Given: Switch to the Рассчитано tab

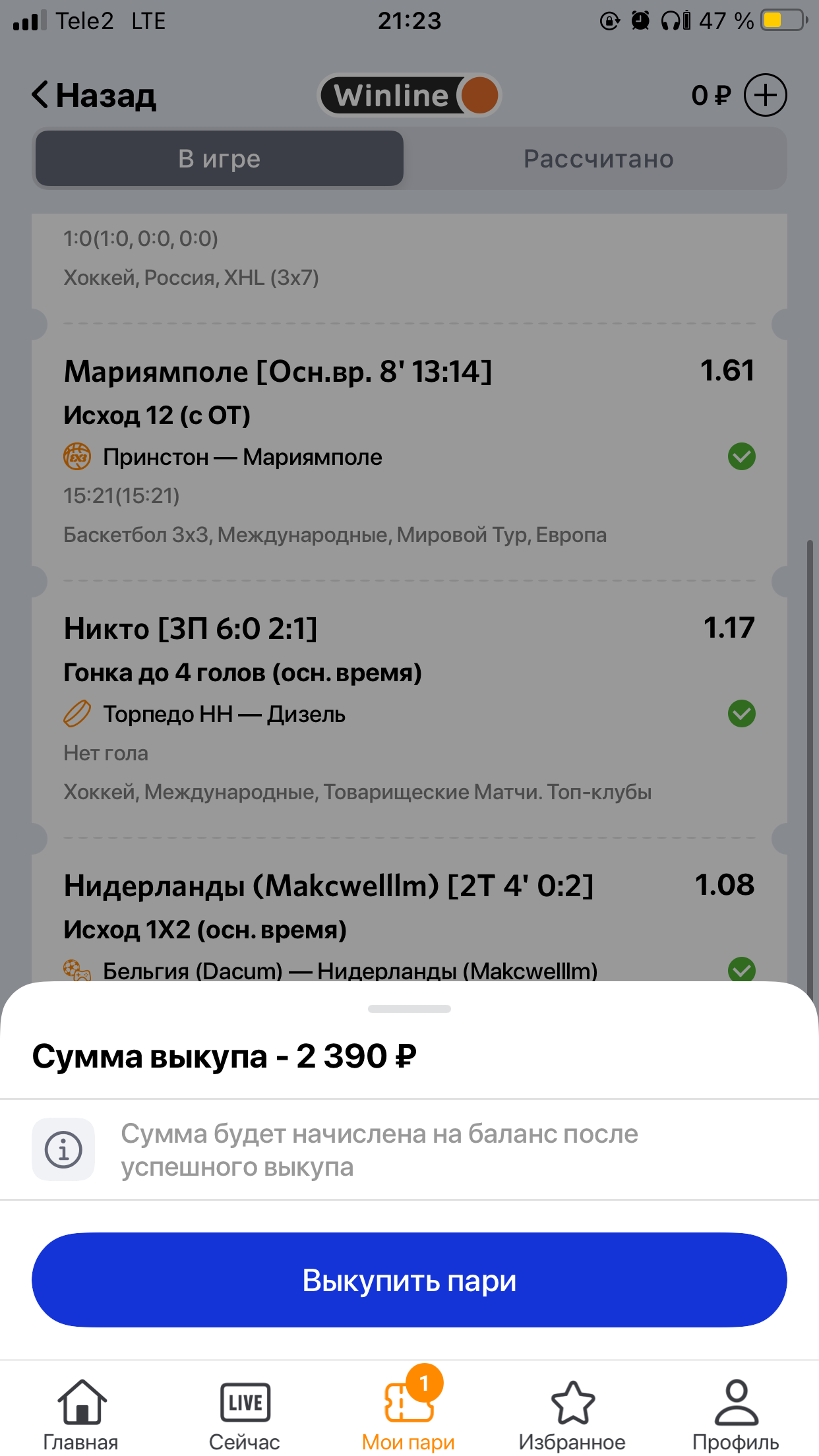Looking at the screenshot, I should tap(598, 159).
